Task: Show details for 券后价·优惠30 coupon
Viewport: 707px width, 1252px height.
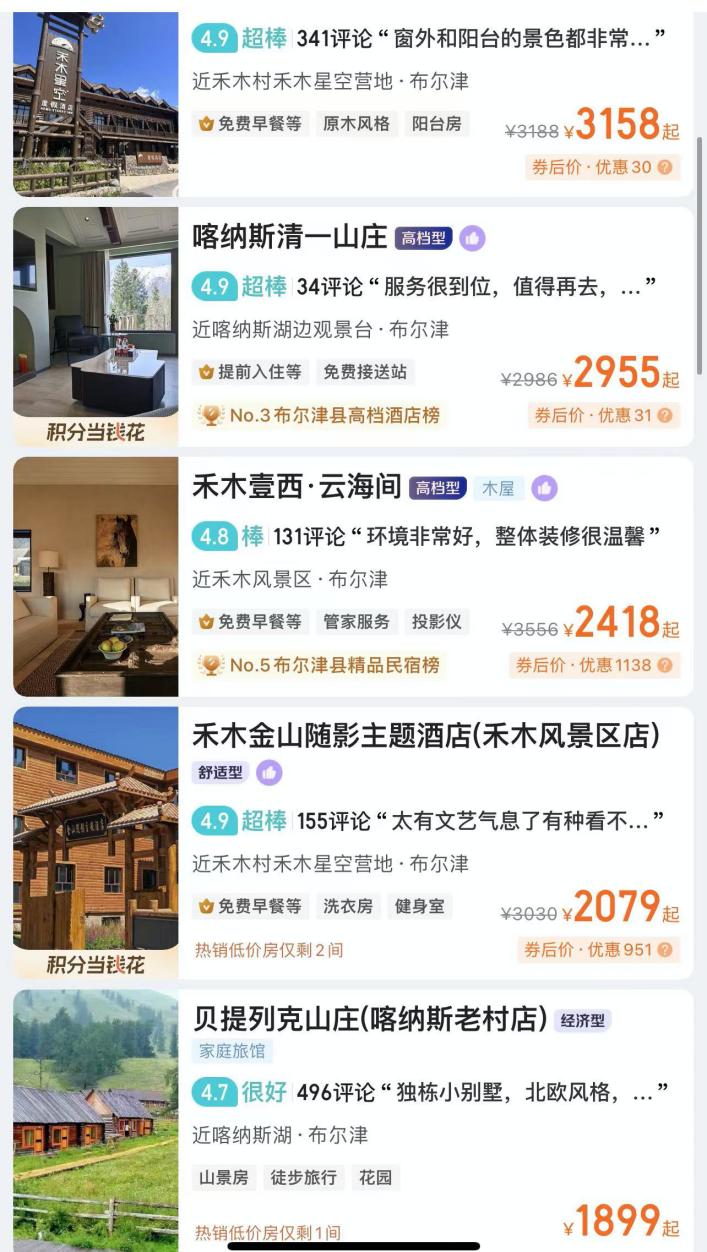Action: pyautogui.click(x=601, y=167)
